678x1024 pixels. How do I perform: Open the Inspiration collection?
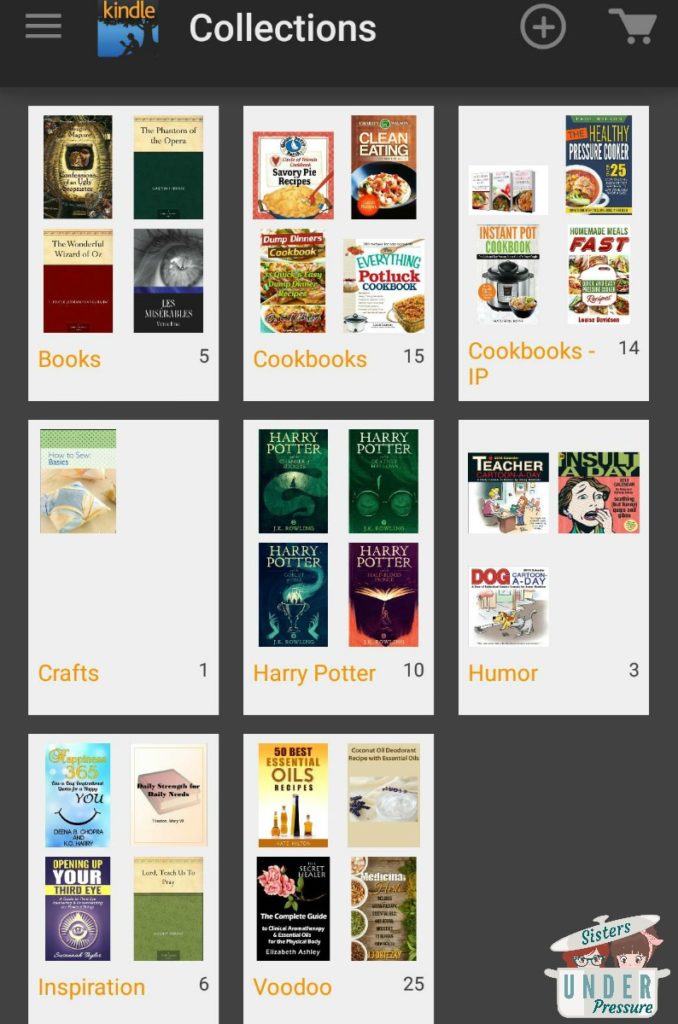pyautogui.click(x=123, y=880)
